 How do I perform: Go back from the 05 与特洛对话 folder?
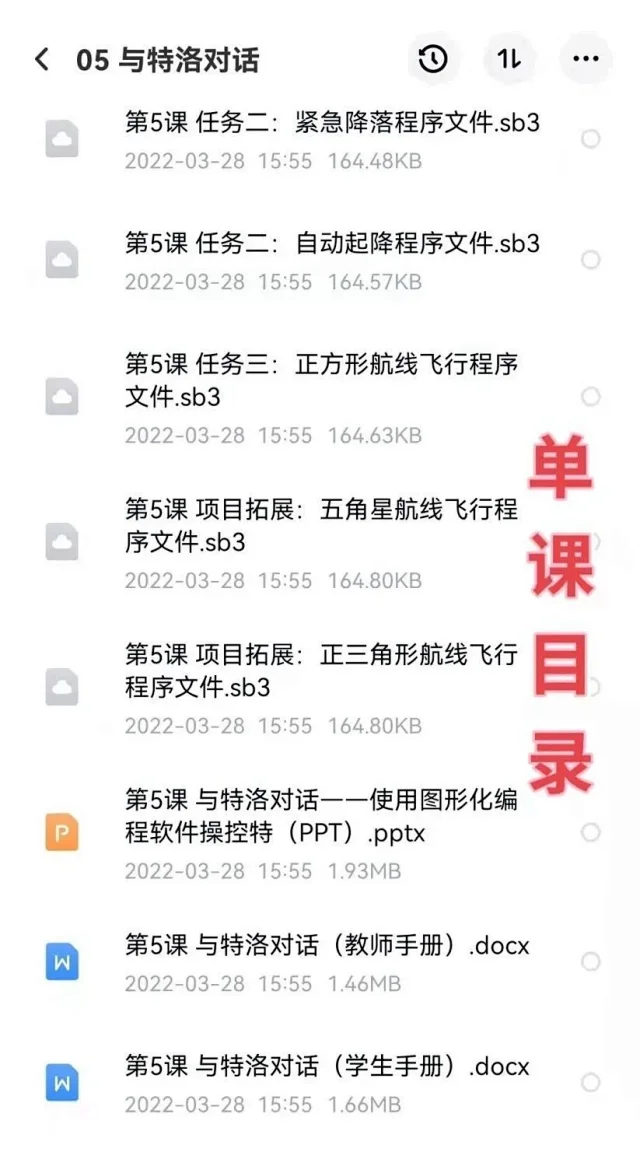[42, 59]
